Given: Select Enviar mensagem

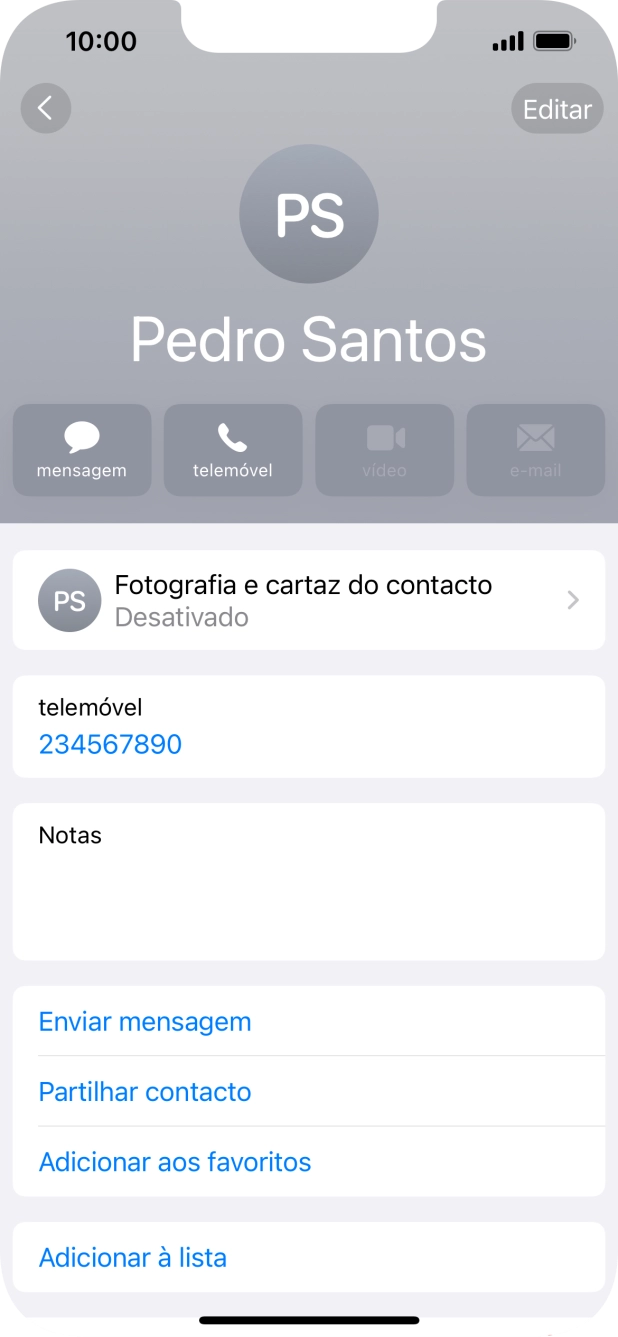Looking at the screenshot, I should (145, 1022).
